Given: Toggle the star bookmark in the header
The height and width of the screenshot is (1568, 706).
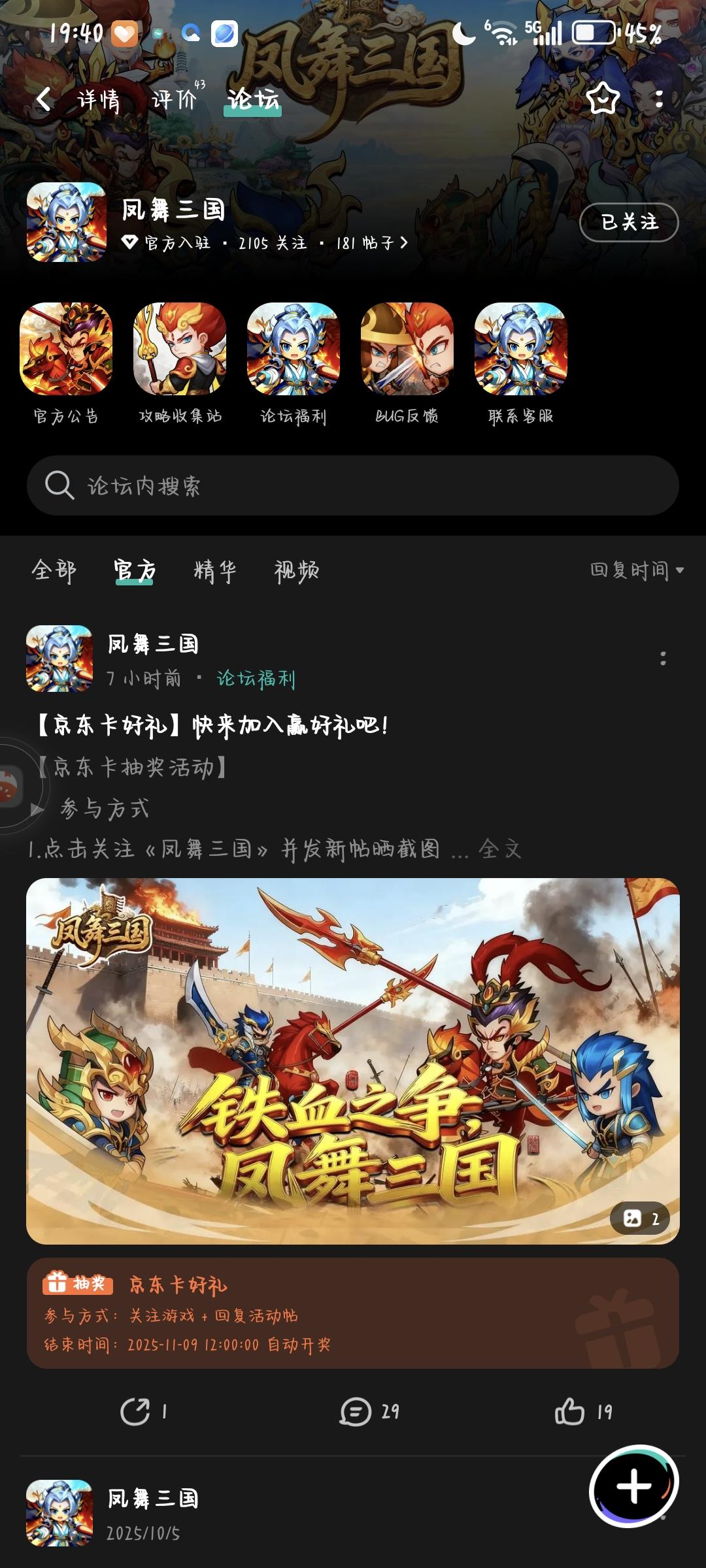Looking at the screenshot, I should pos(602,98).
